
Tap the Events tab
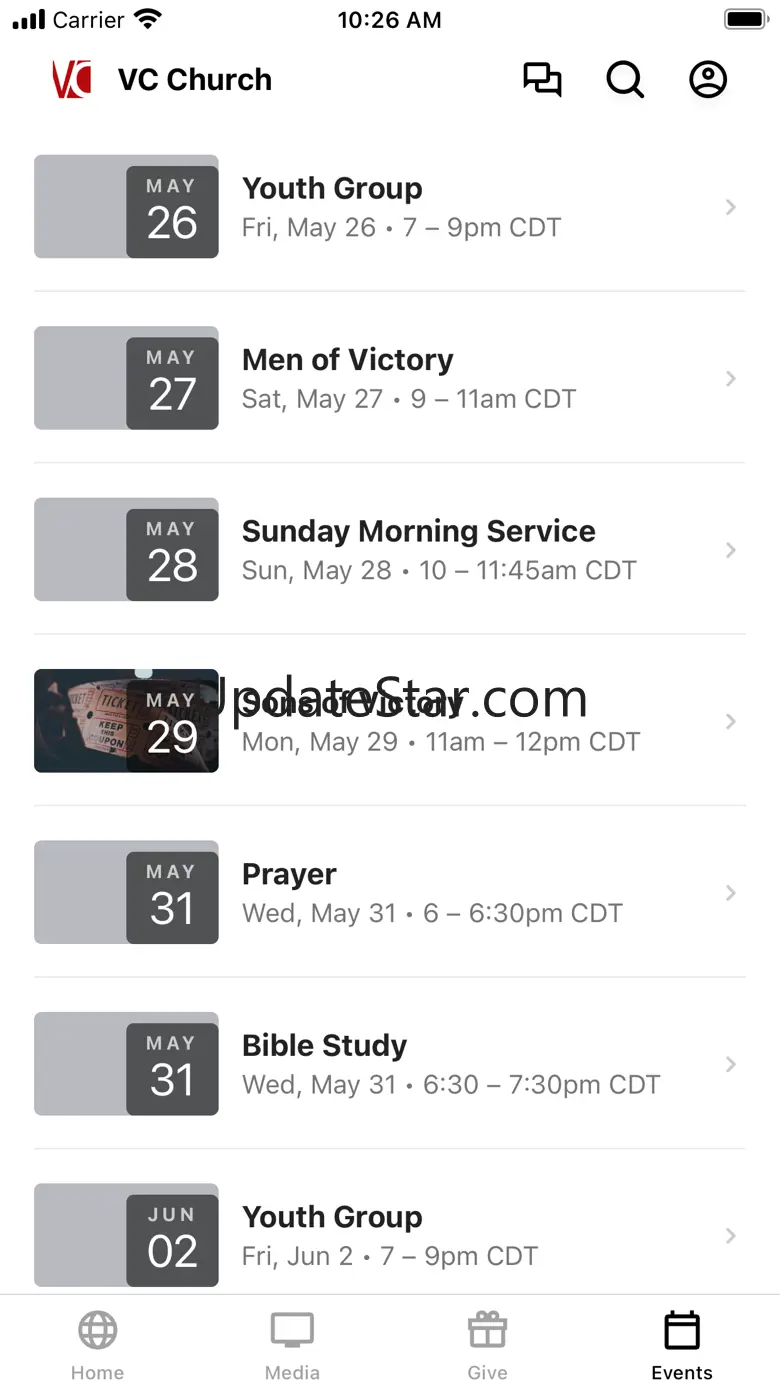point(682,1343)
